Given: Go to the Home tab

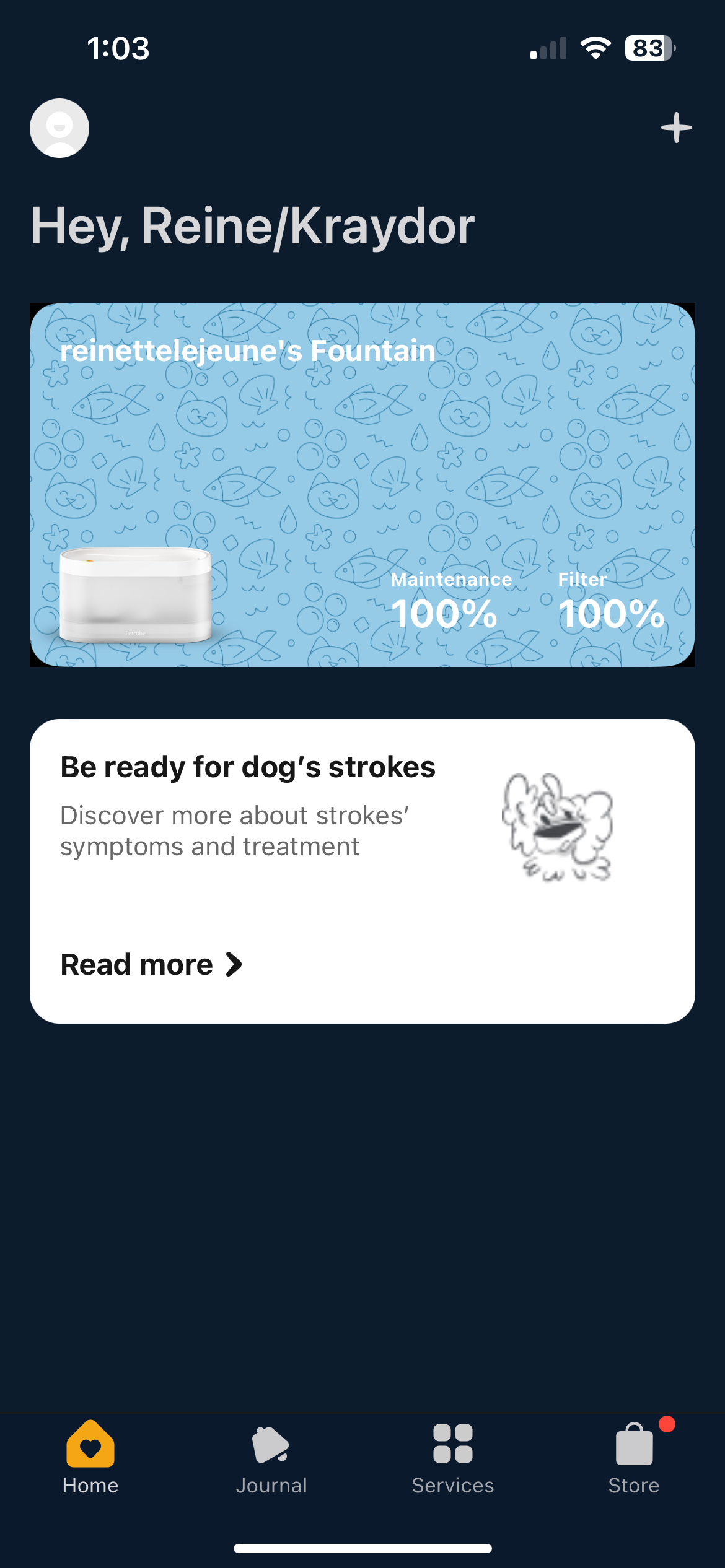Looking at the screenshot, I should pyautogui.click(x=90, y=1458).
